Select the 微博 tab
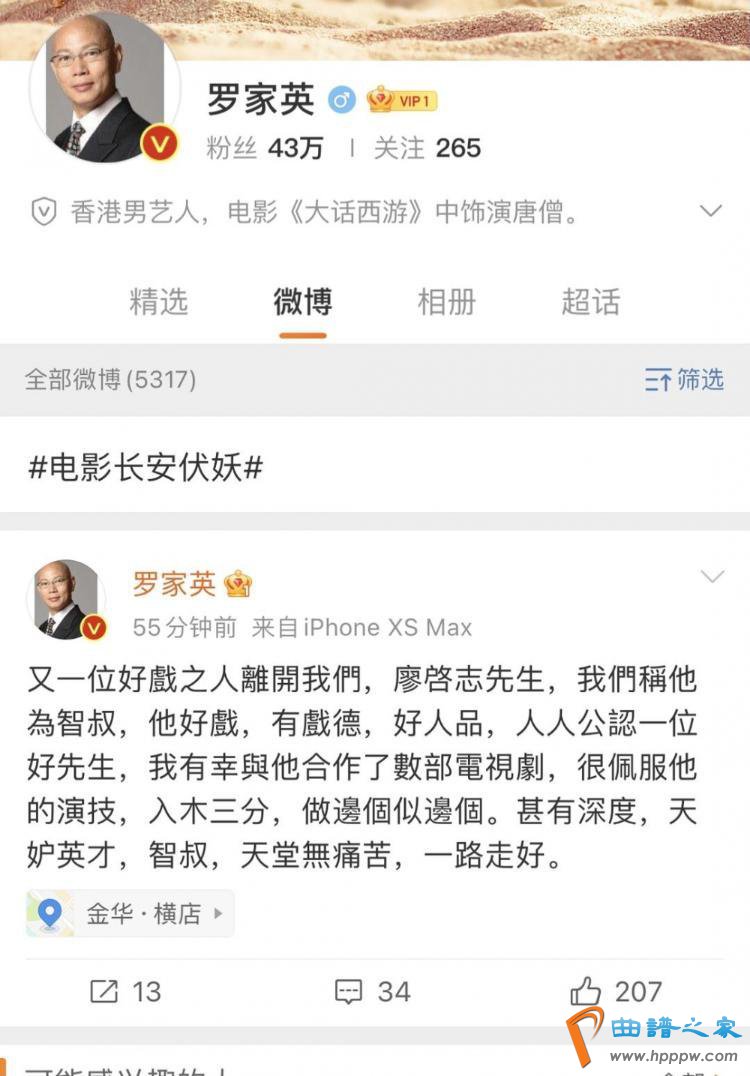 (302, 302)
